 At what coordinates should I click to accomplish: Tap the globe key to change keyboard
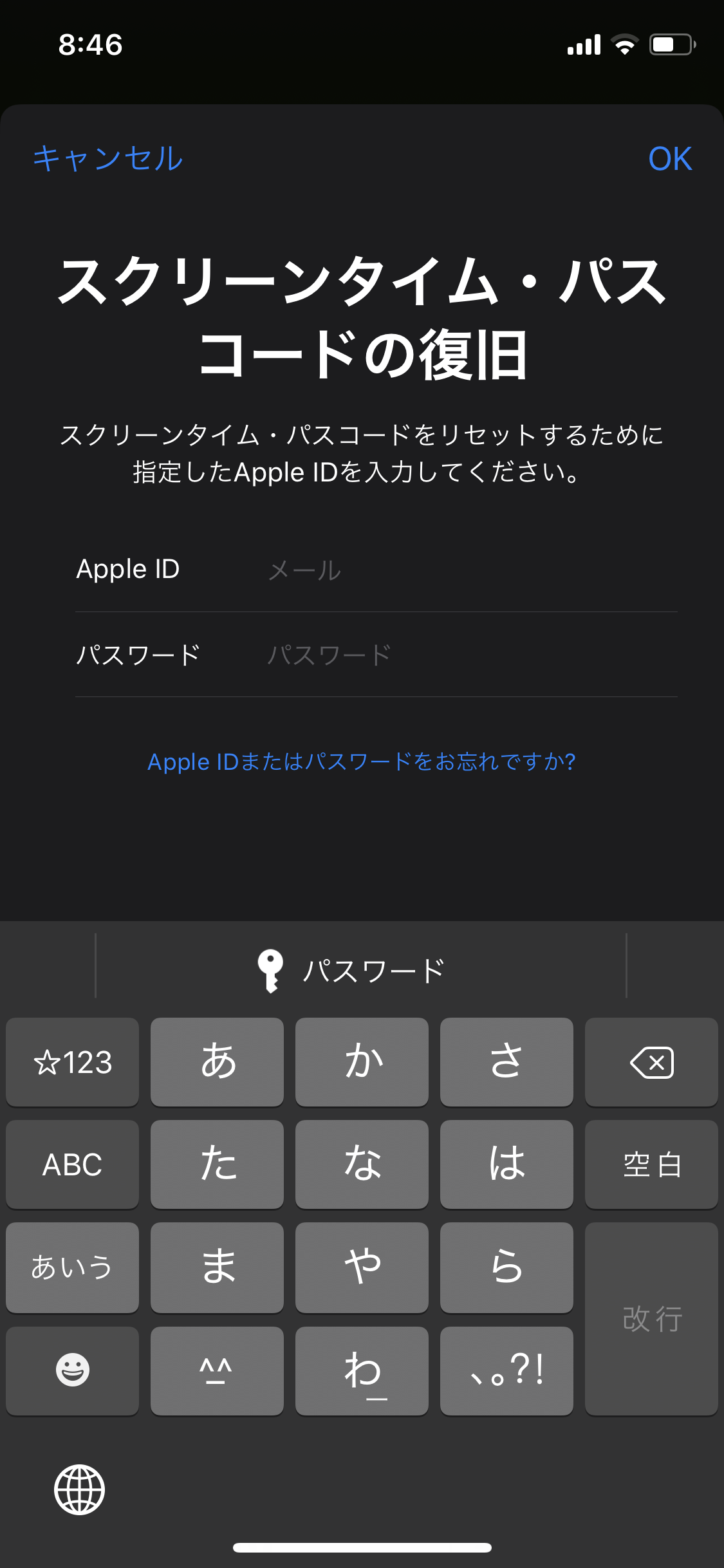[79, 1489]
